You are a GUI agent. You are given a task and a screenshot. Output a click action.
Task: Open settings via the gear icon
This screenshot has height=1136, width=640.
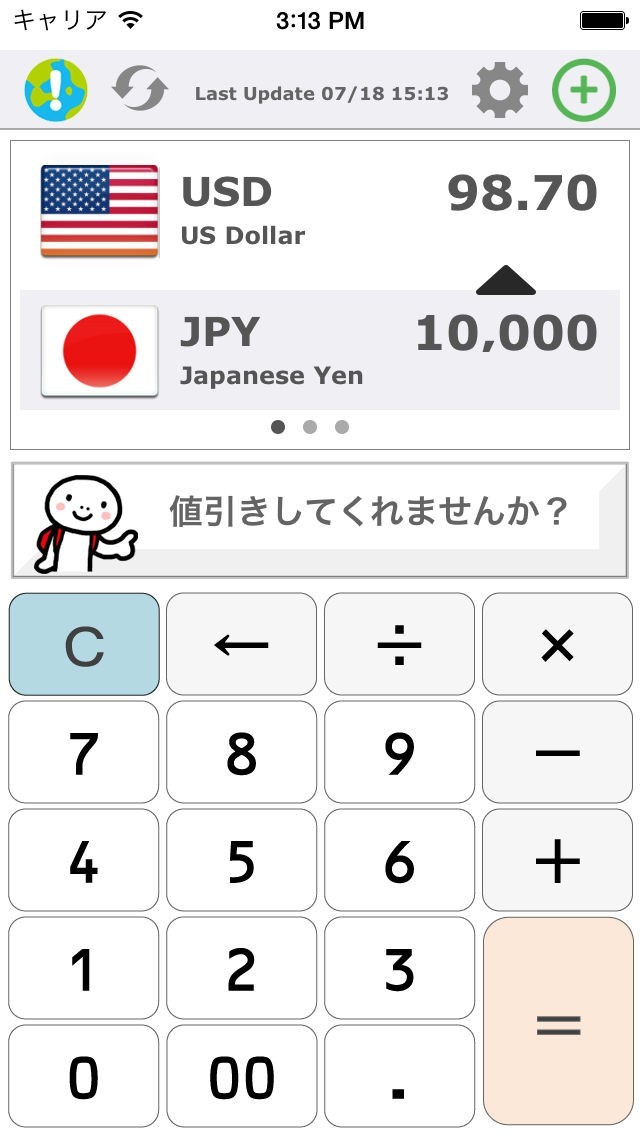[499, 91]
